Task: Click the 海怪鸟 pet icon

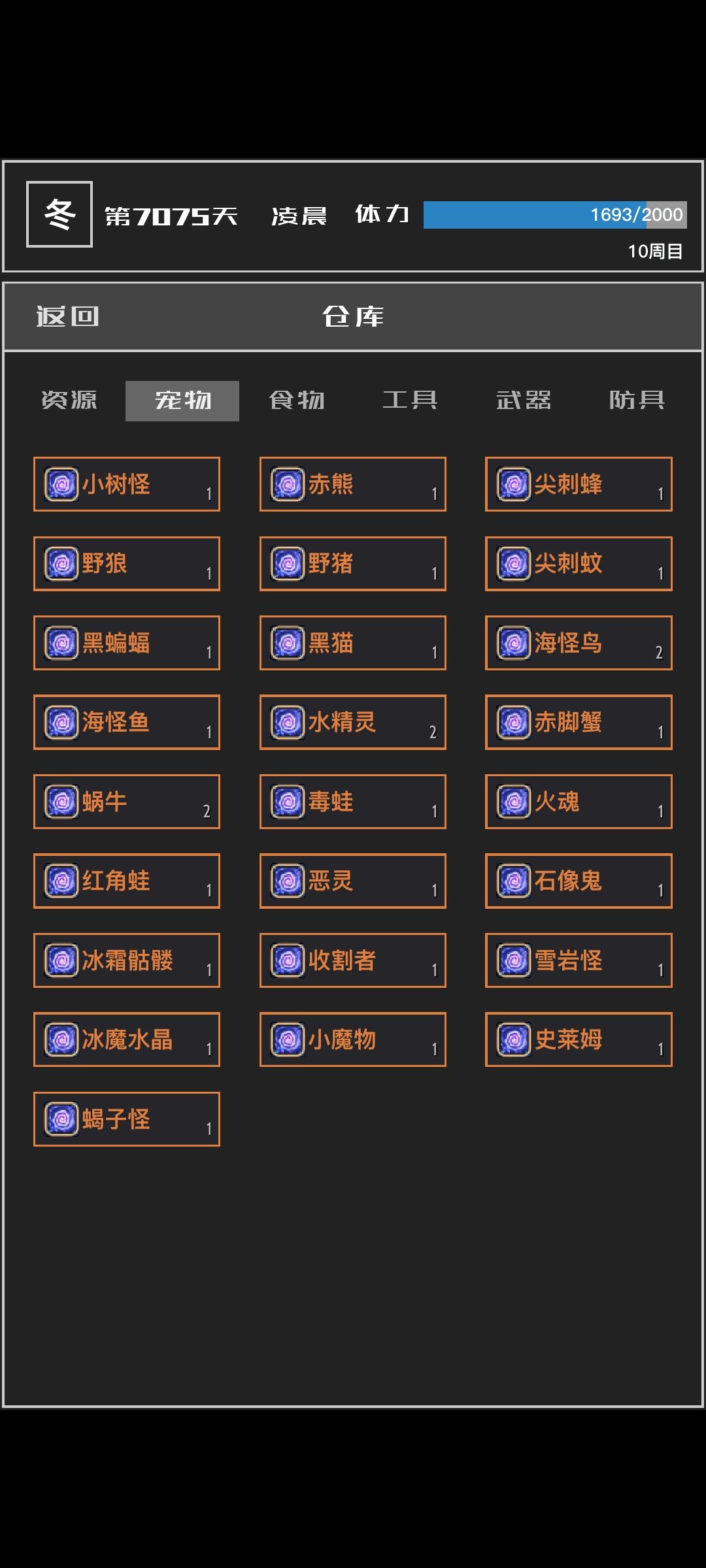Action: click(x=513, y=643)
